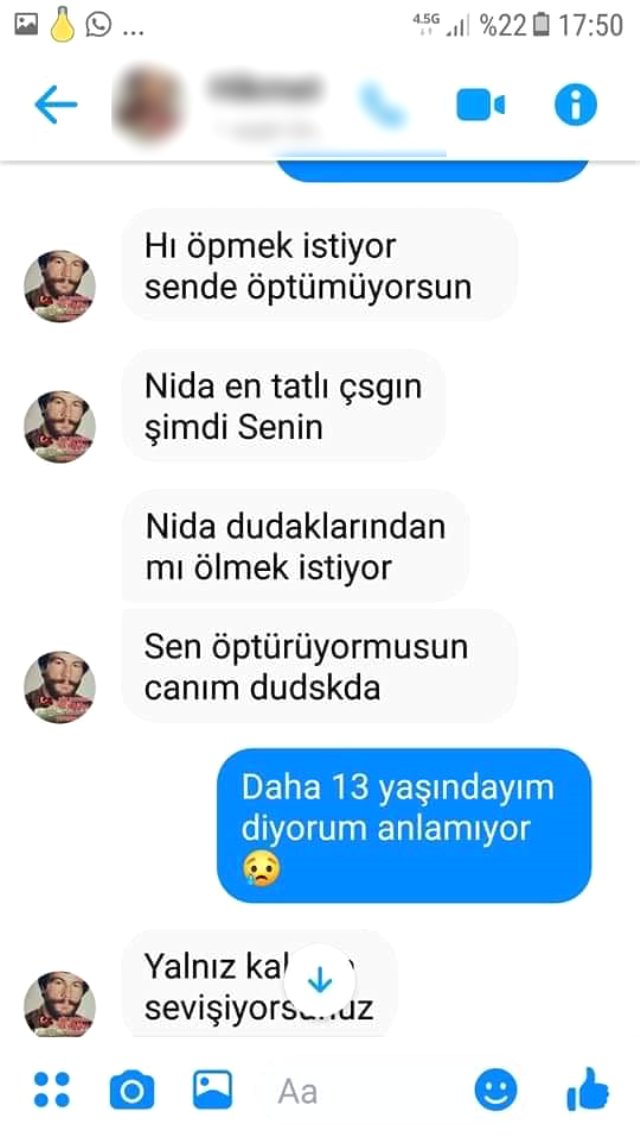Go back to the chat list
Viewport: 640px width, 1142px height.
pos(55,104)
